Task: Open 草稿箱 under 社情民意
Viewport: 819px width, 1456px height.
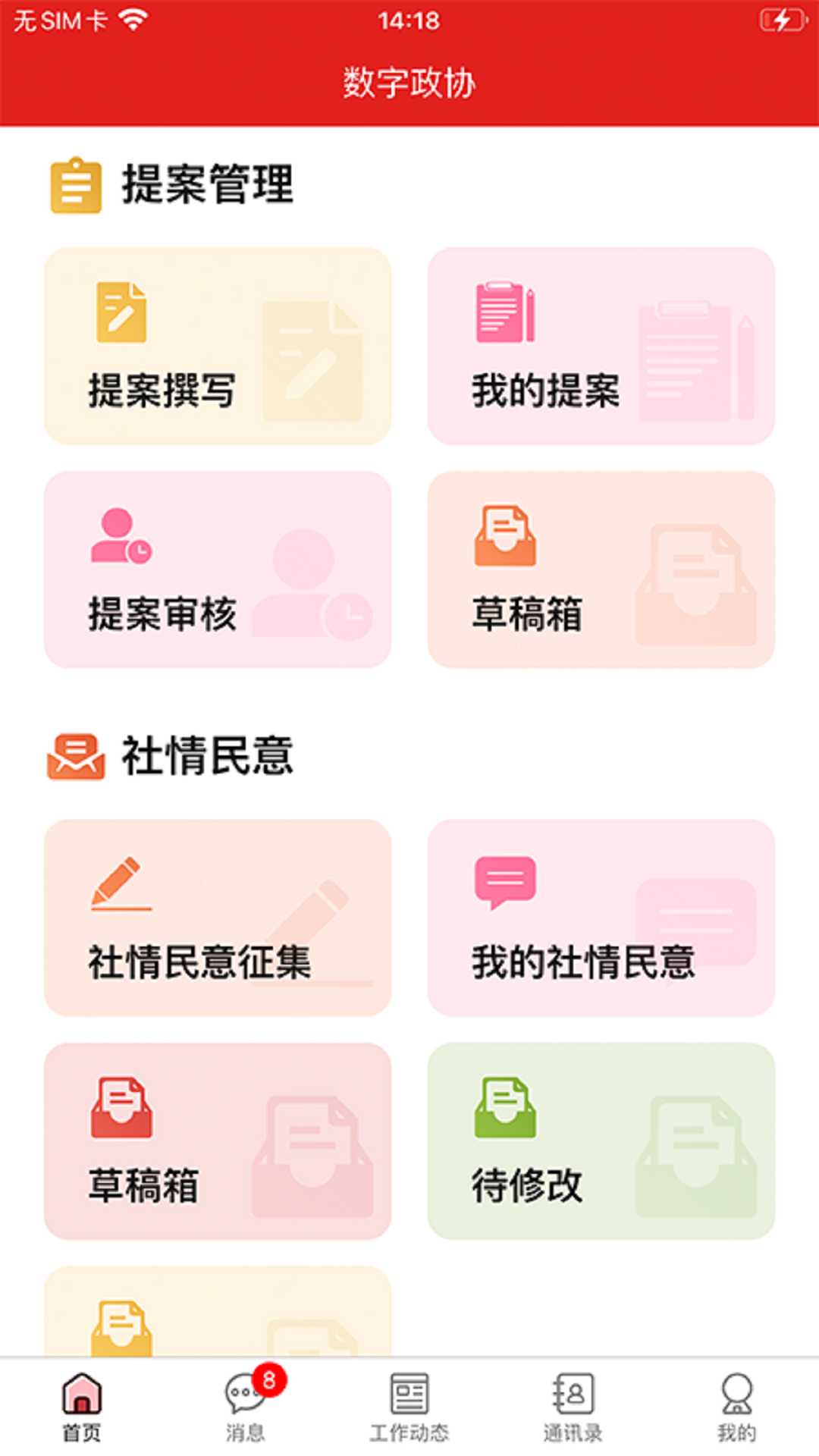Action: 218,1141
